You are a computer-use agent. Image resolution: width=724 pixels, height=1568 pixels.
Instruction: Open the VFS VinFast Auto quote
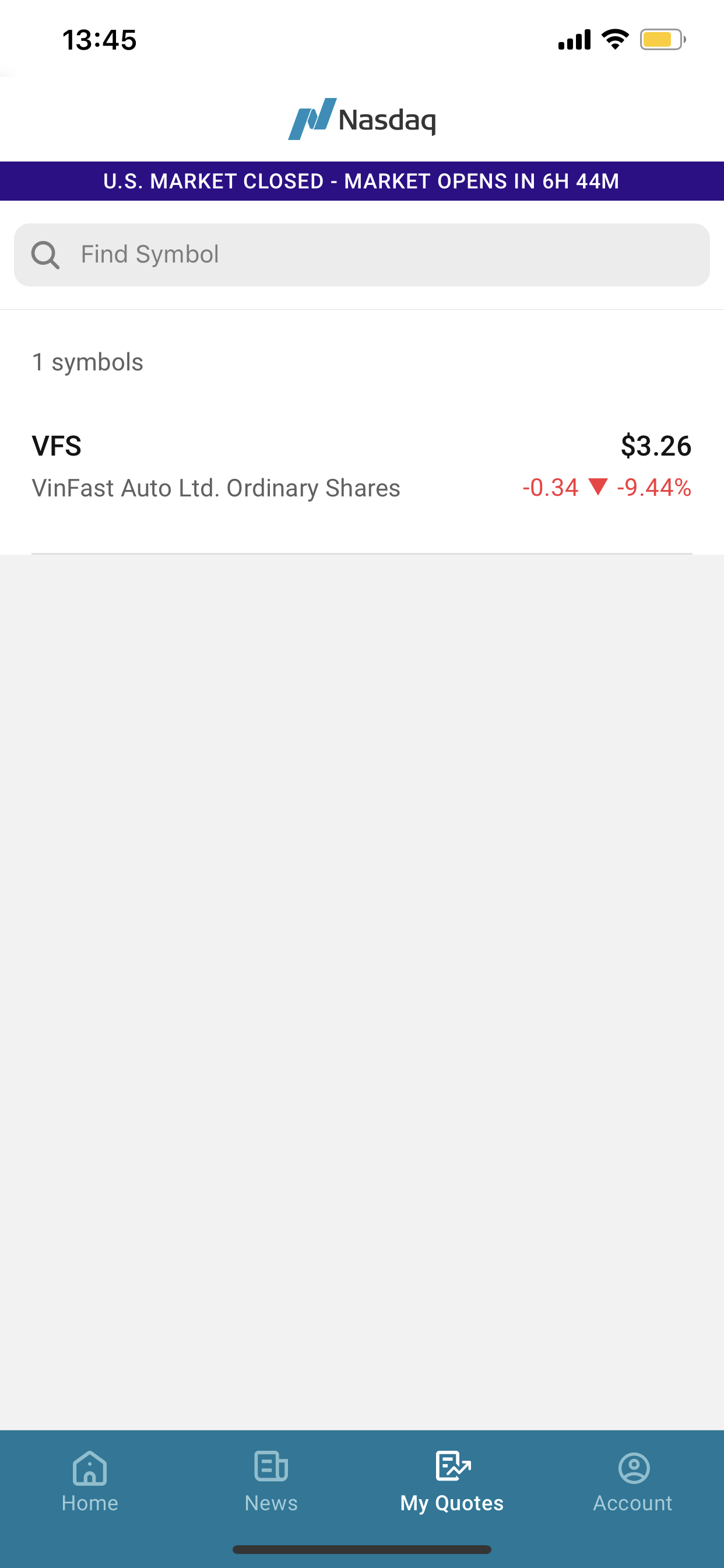[x=361, y=466]
